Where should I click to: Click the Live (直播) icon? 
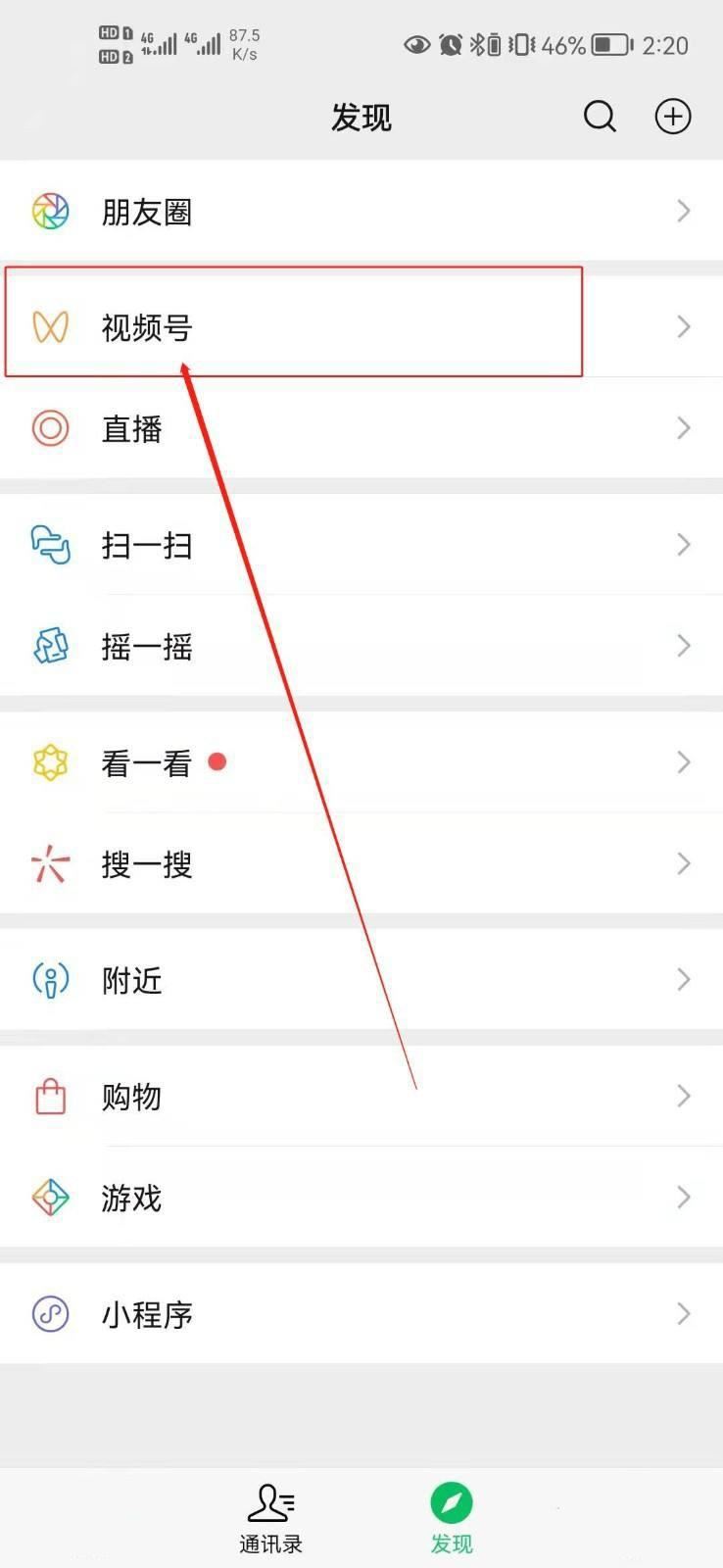tap(49, 428)
